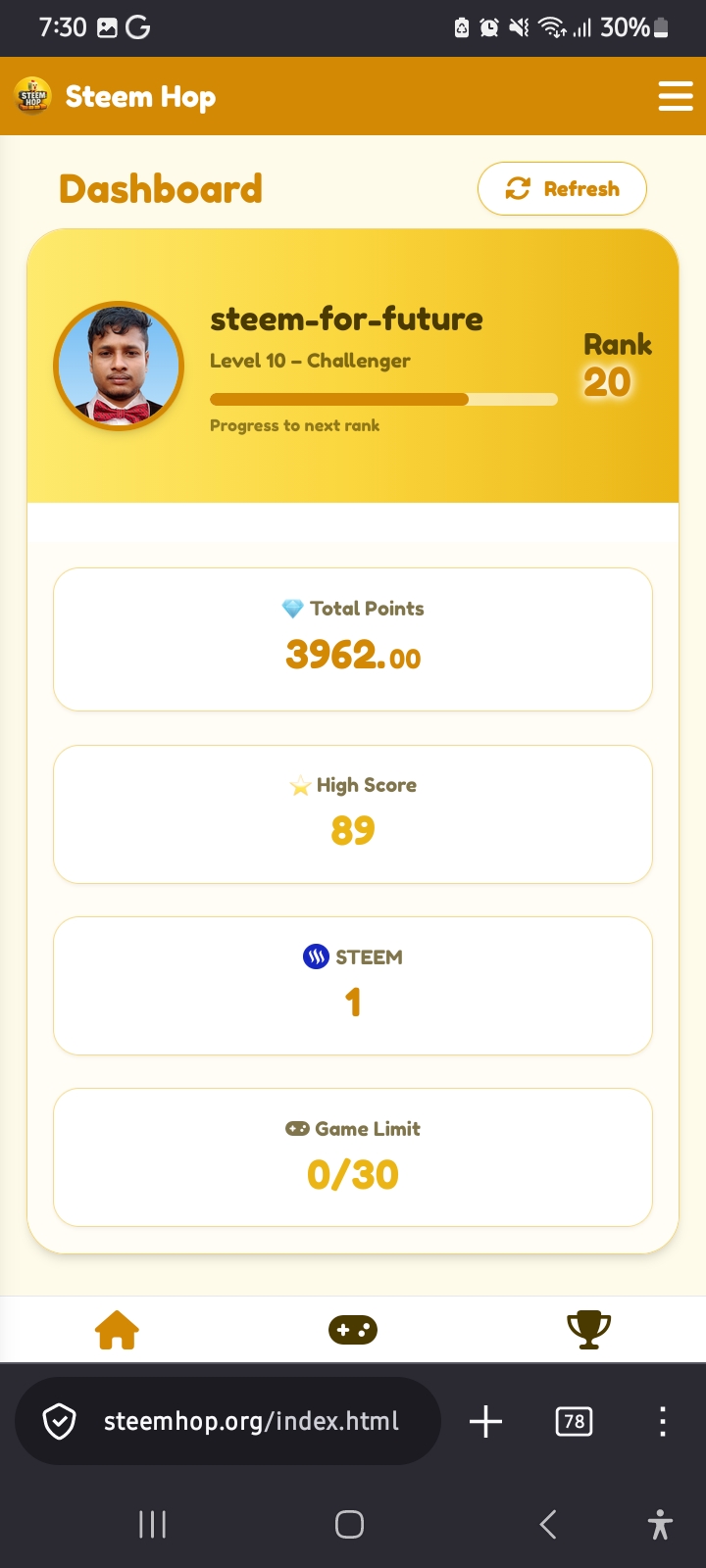Screen dimensions: 706x1568
Task: Switch to the trophy leaderboard tab
Action: tap(588, 1330)
